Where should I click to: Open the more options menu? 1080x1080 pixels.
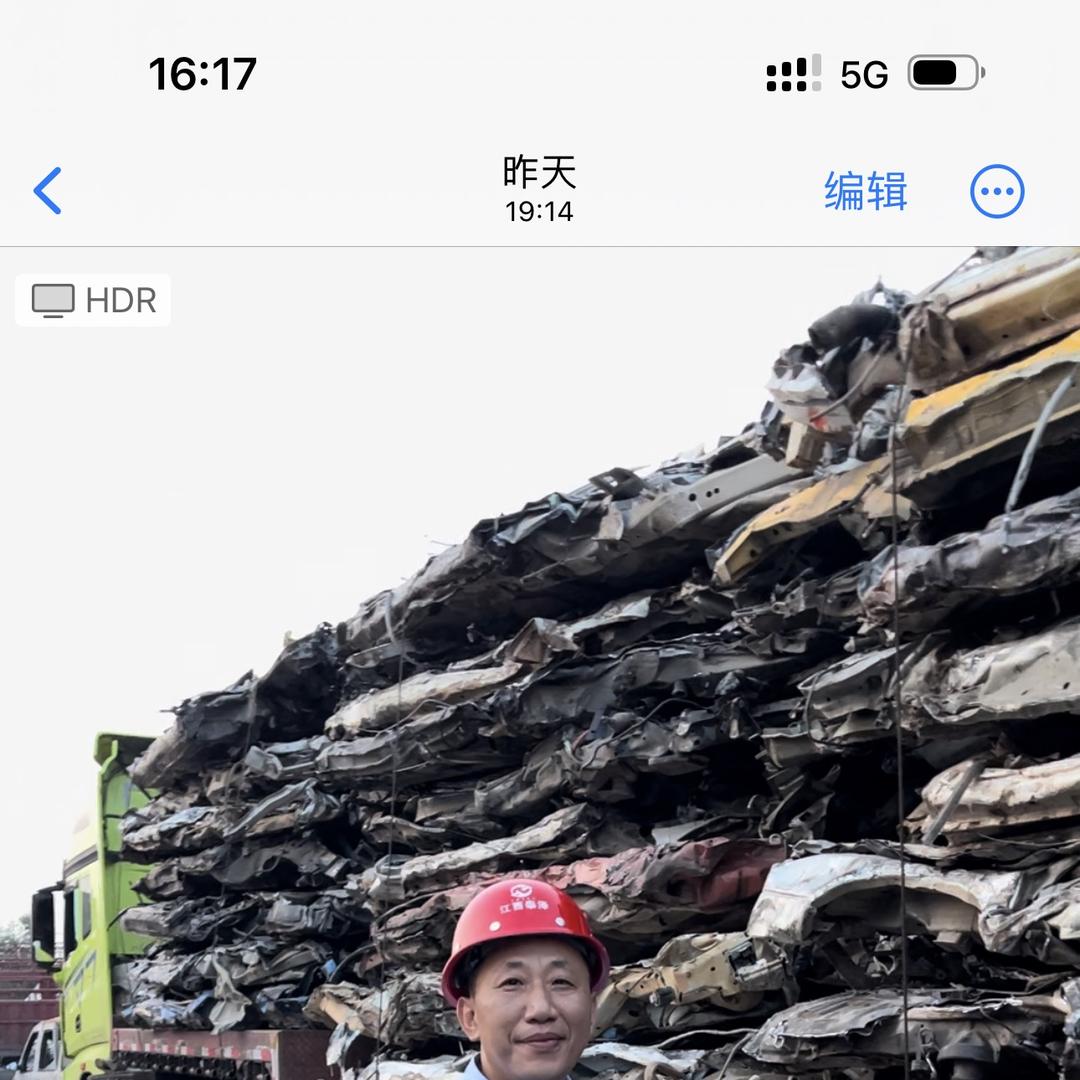[x=997, y=191]
